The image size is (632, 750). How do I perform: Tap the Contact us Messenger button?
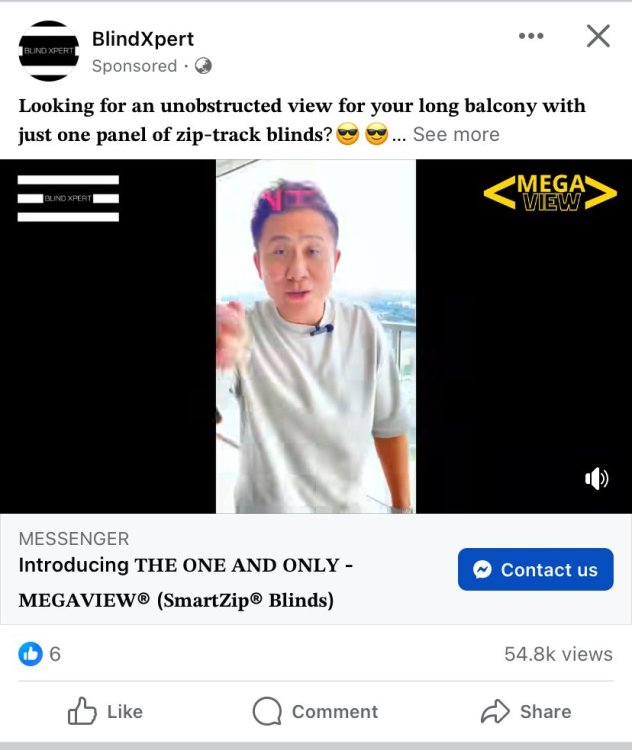pos(535,570)
